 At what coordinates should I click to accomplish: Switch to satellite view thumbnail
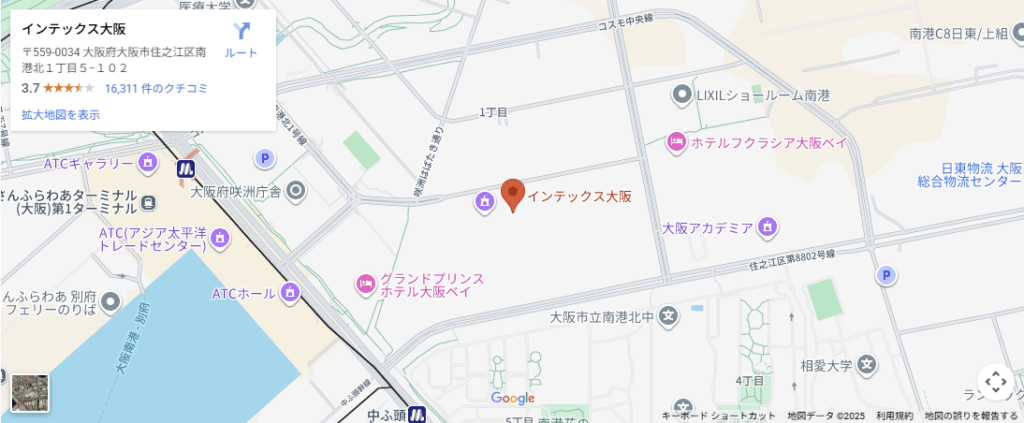tap(27, 392)
